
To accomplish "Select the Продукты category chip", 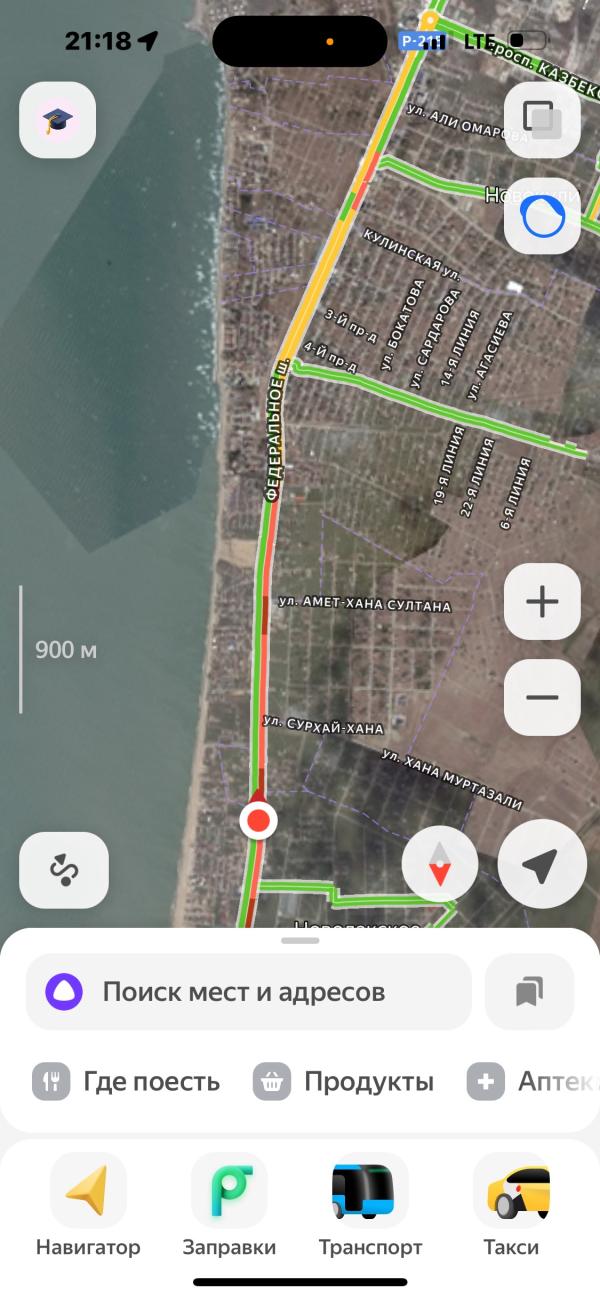I will coord(343,1081).
